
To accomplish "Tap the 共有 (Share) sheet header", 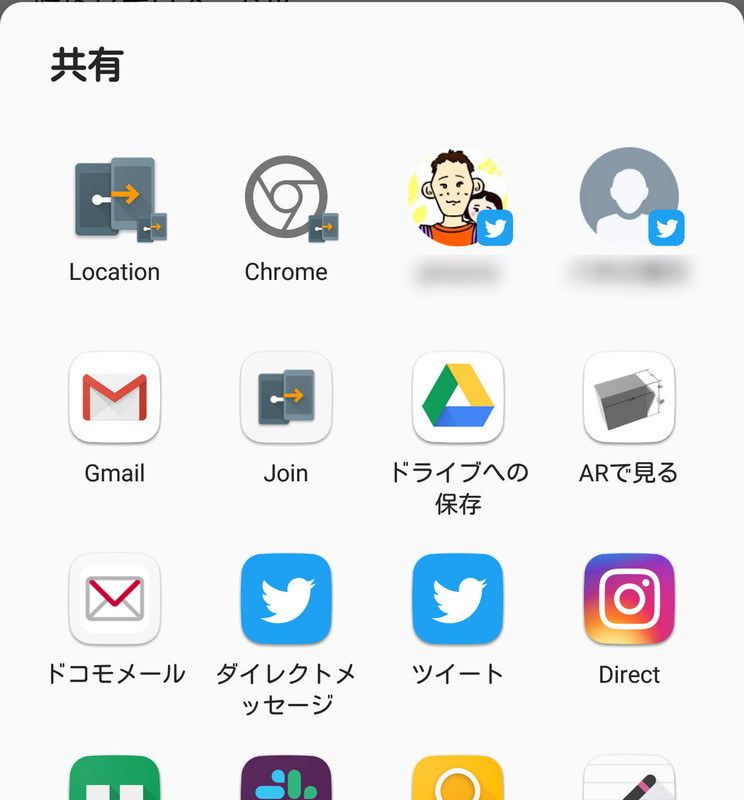I will click(84, 67).
